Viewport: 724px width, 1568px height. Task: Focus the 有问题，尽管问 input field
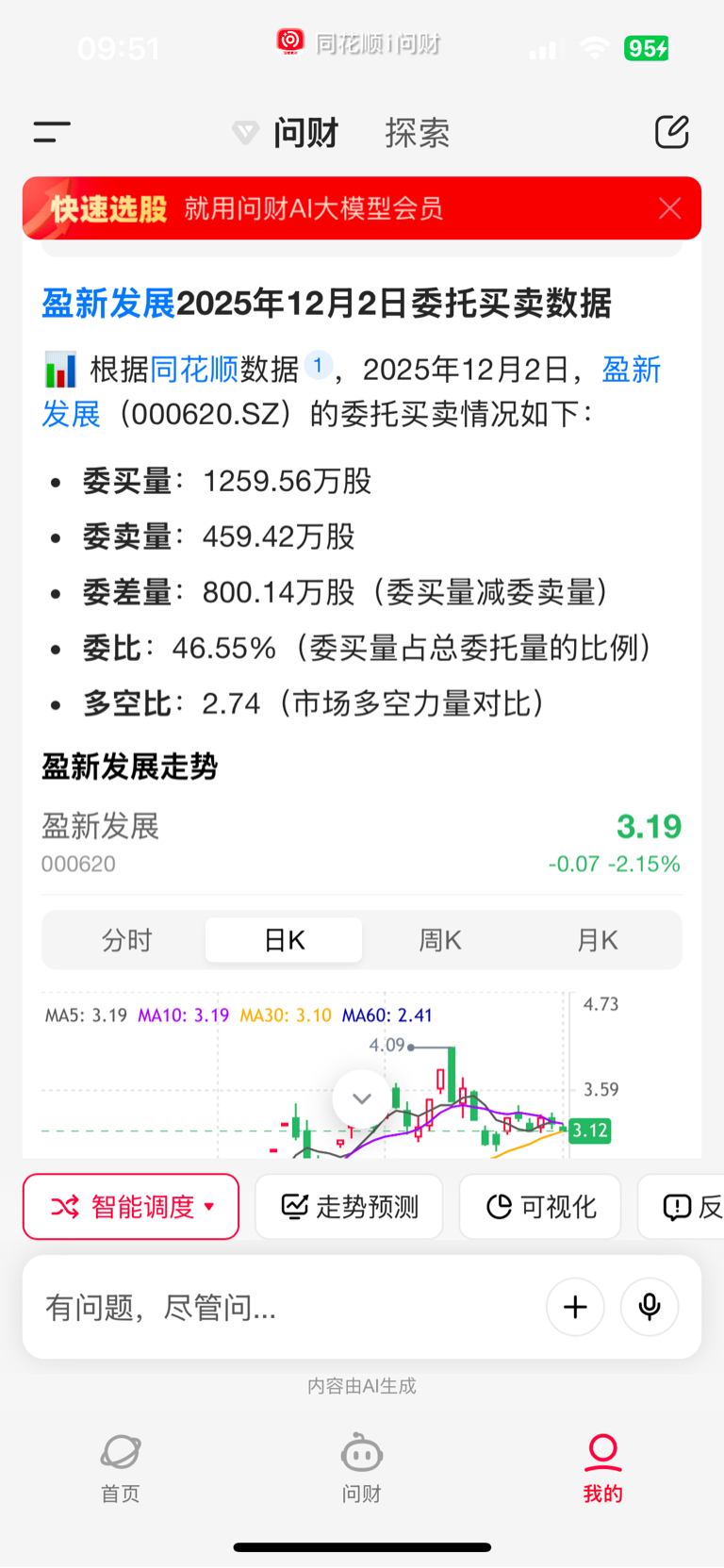click(x=283, y=1308)
